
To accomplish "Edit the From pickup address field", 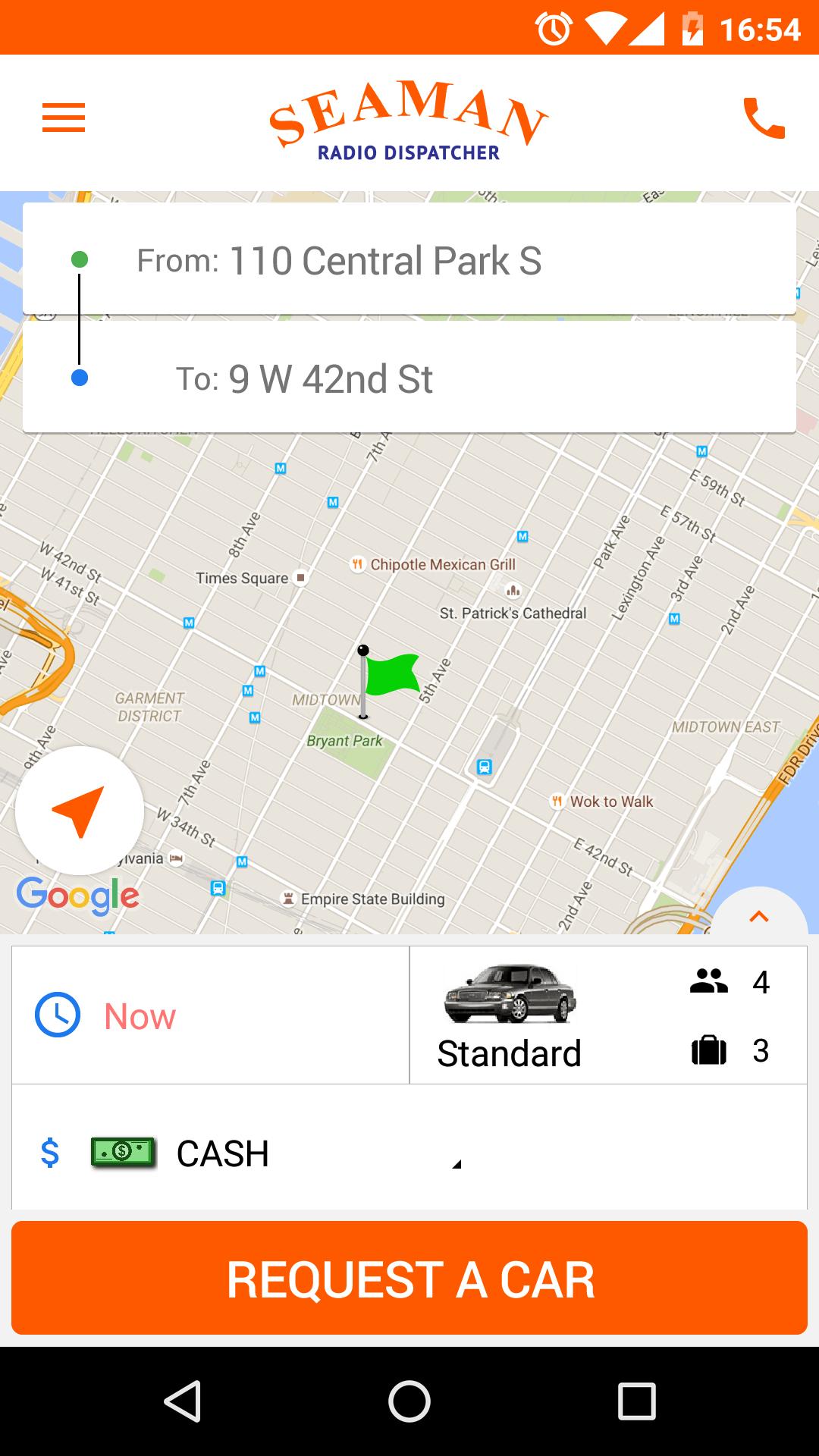I will (409, 259).
